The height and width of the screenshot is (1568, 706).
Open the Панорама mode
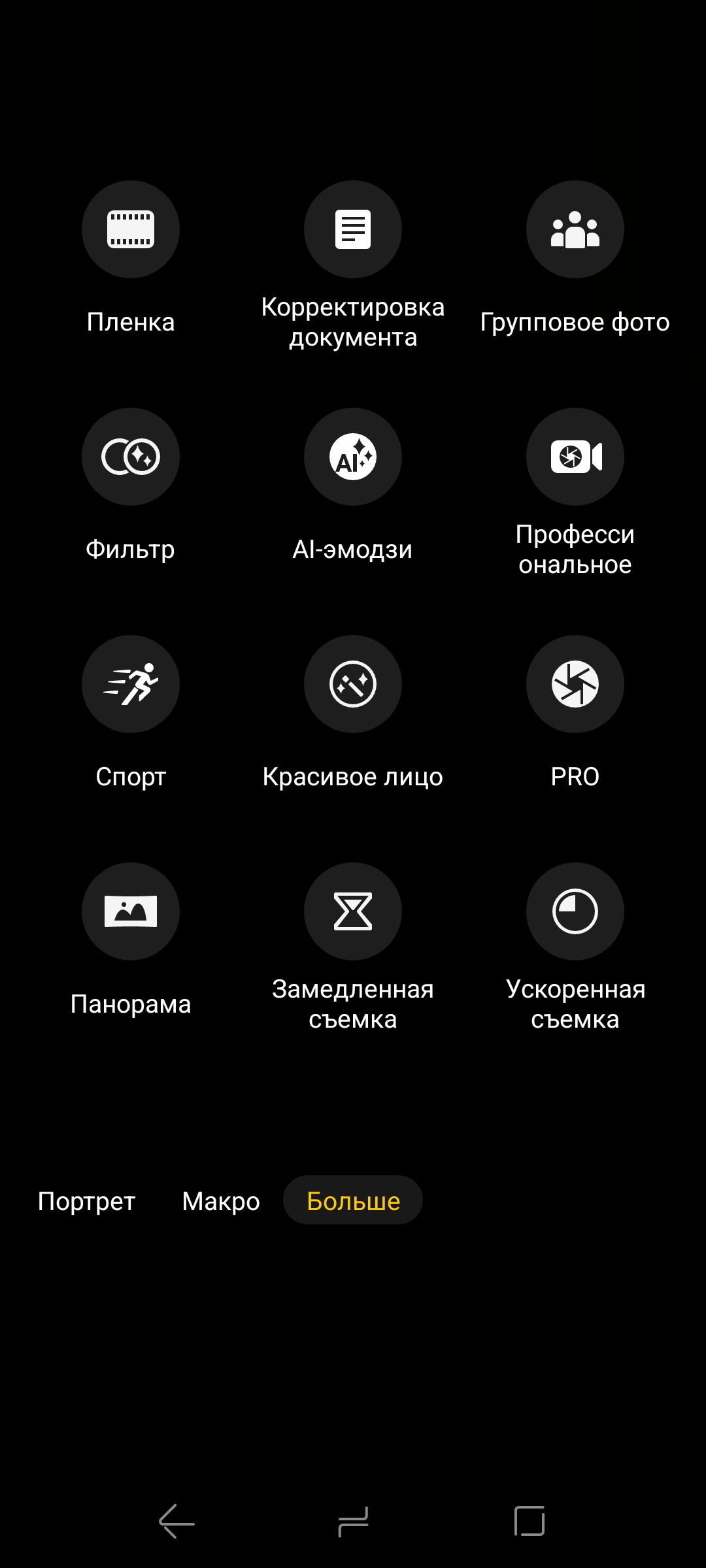131,911
